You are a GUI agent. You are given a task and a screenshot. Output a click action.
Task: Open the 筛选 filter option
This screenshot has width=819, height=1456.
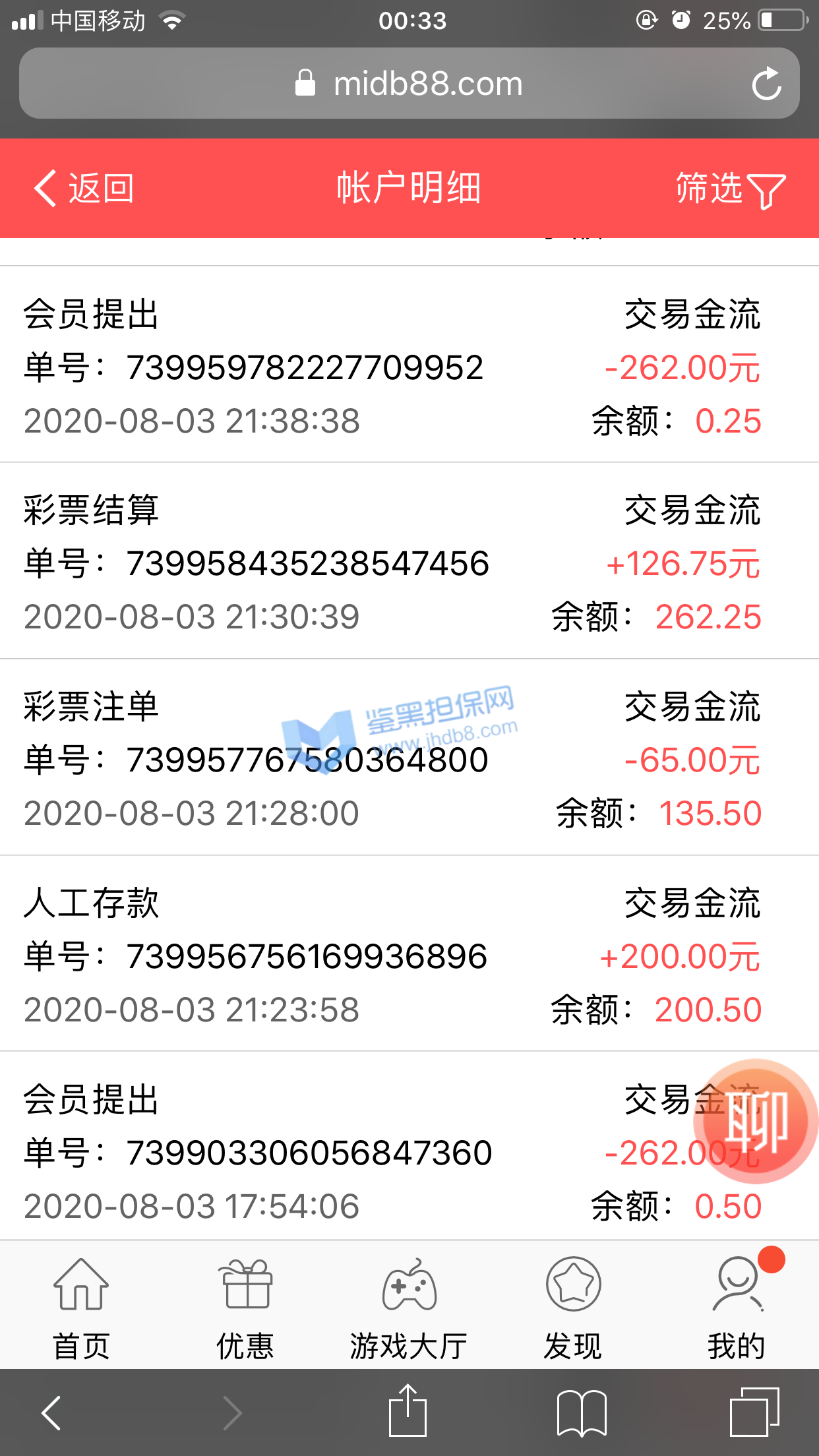730,189
